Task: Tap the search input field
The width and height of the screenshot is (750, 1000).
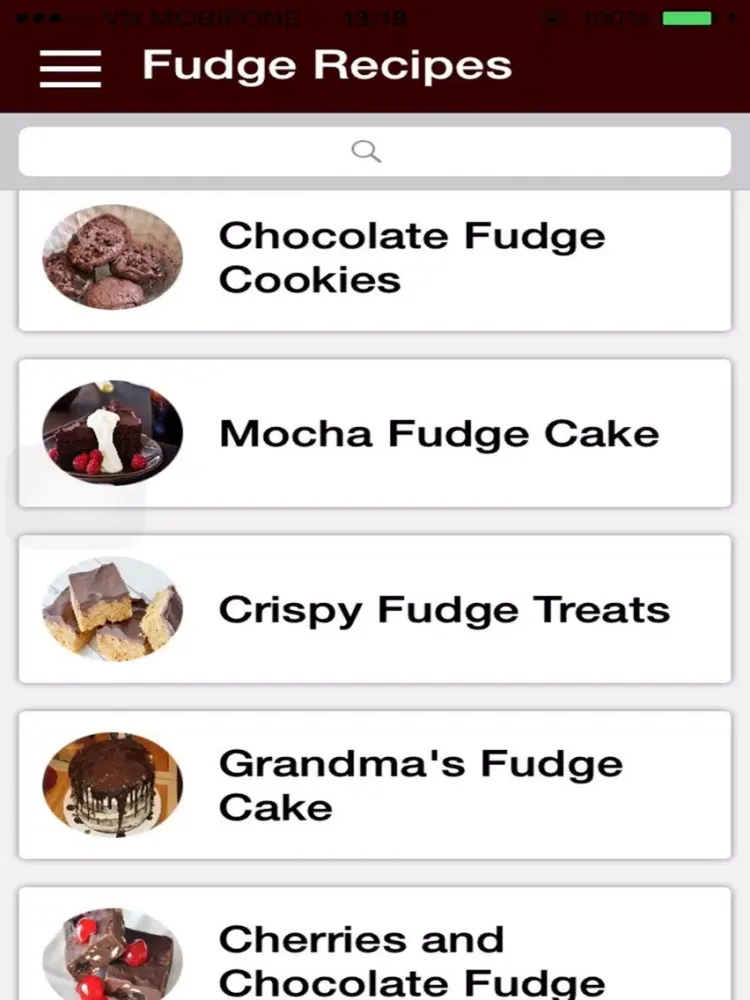Action: (375, 150)
